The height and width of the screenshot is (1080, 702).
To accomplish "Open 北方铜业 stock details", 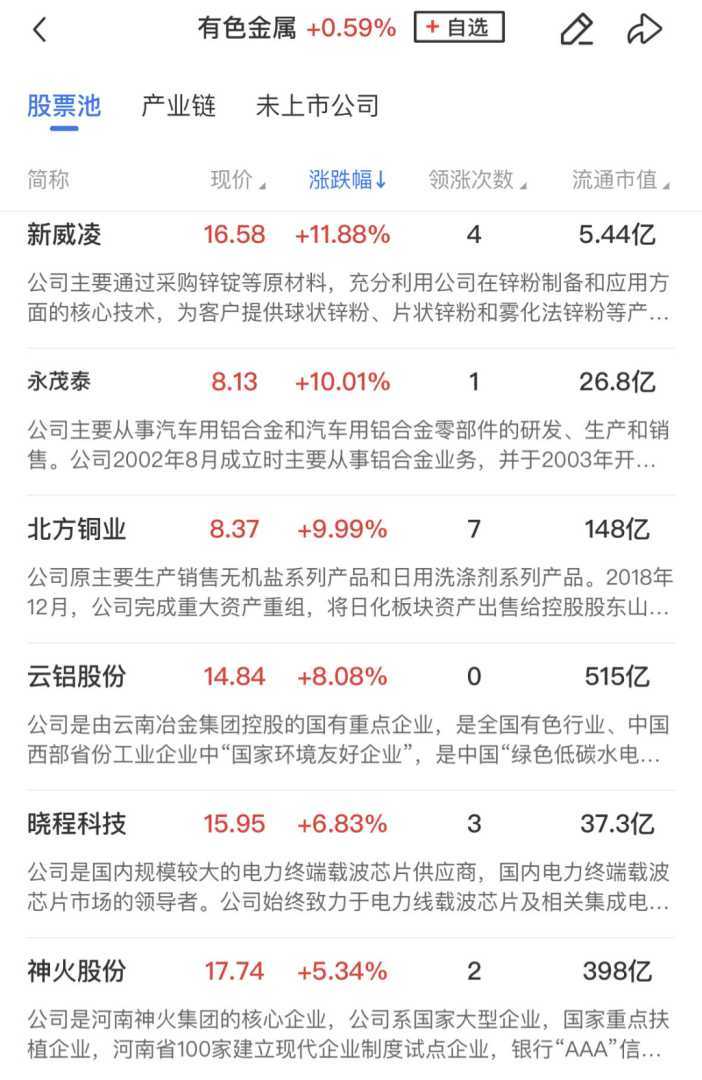I will (x=77, y=529).
